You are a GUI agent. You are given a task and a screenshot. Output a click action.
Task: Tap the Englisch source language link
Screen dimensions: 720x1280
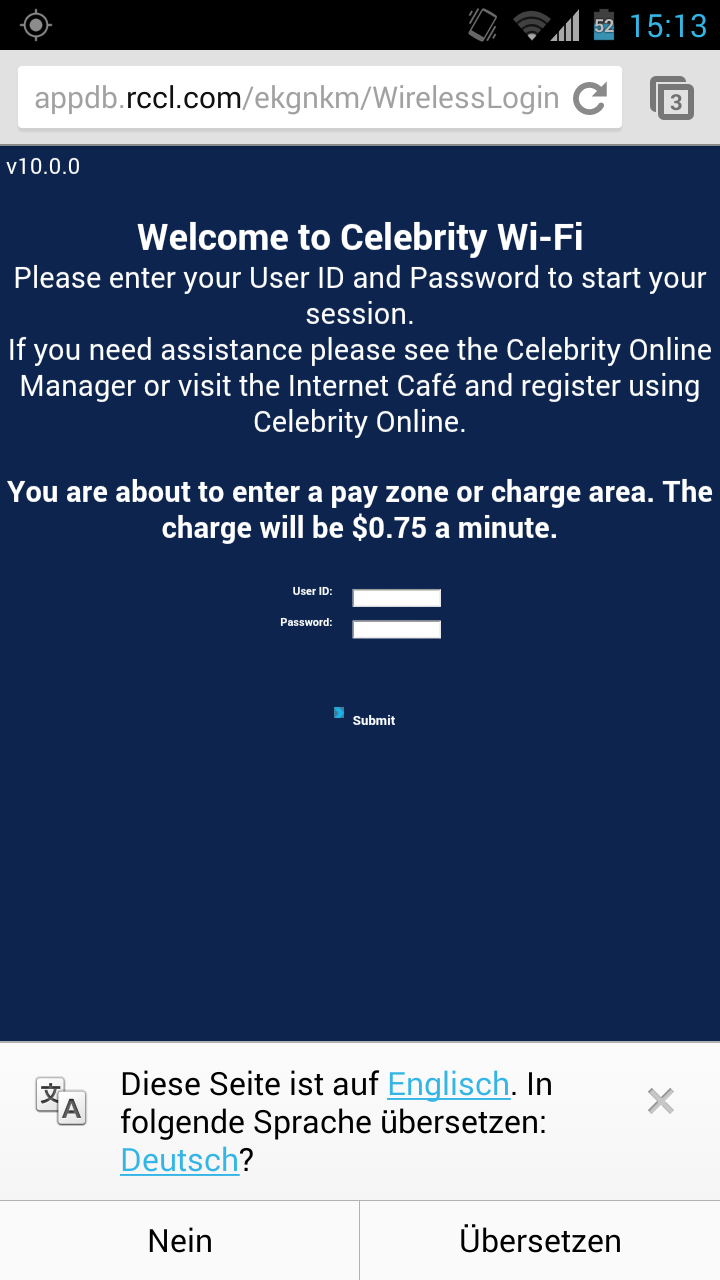pos(448,1084)
